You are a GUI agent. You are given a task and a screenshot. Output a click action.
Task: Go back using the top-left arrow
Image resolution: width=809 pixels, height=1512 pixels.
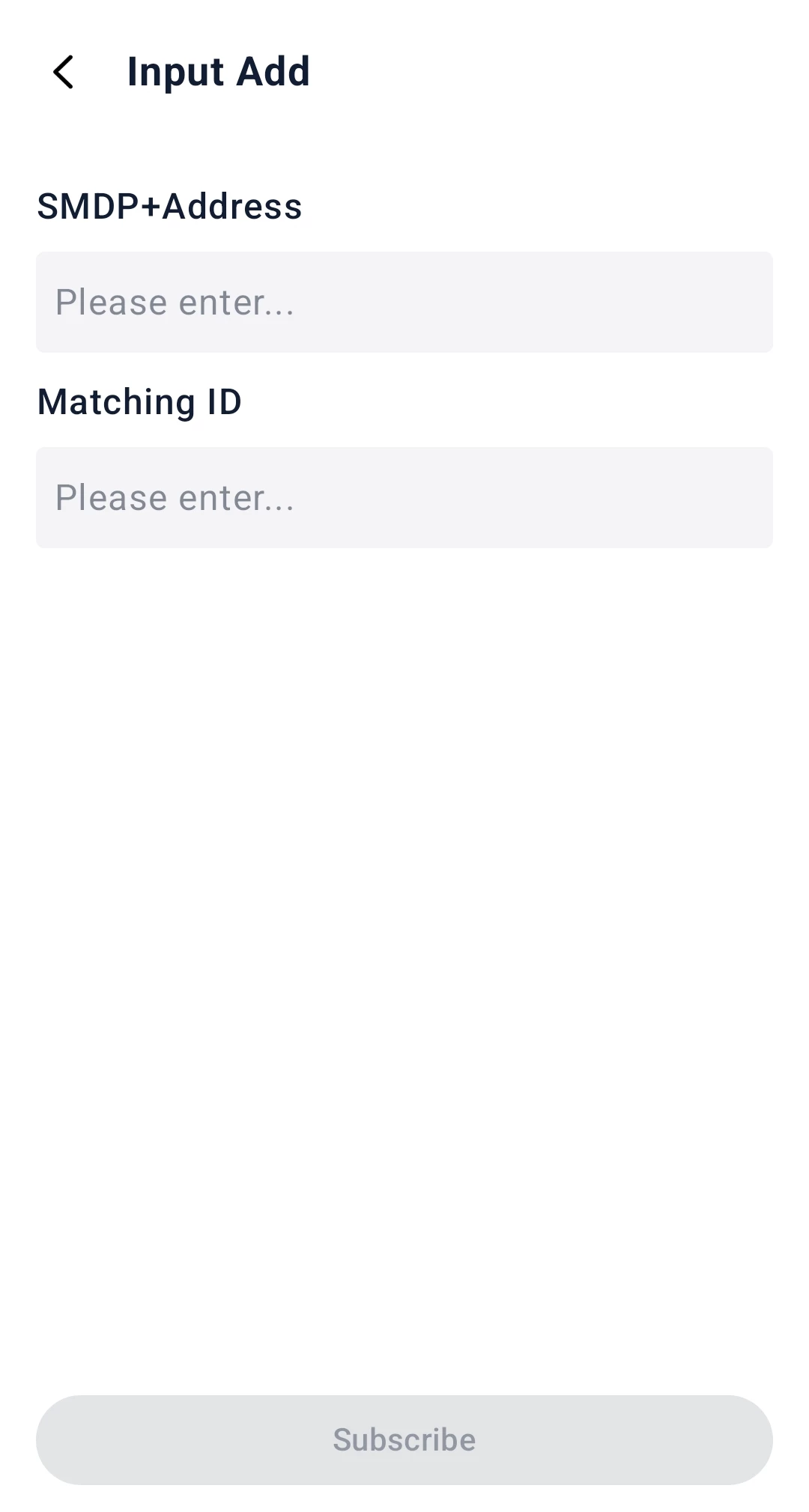coord(64,73)
